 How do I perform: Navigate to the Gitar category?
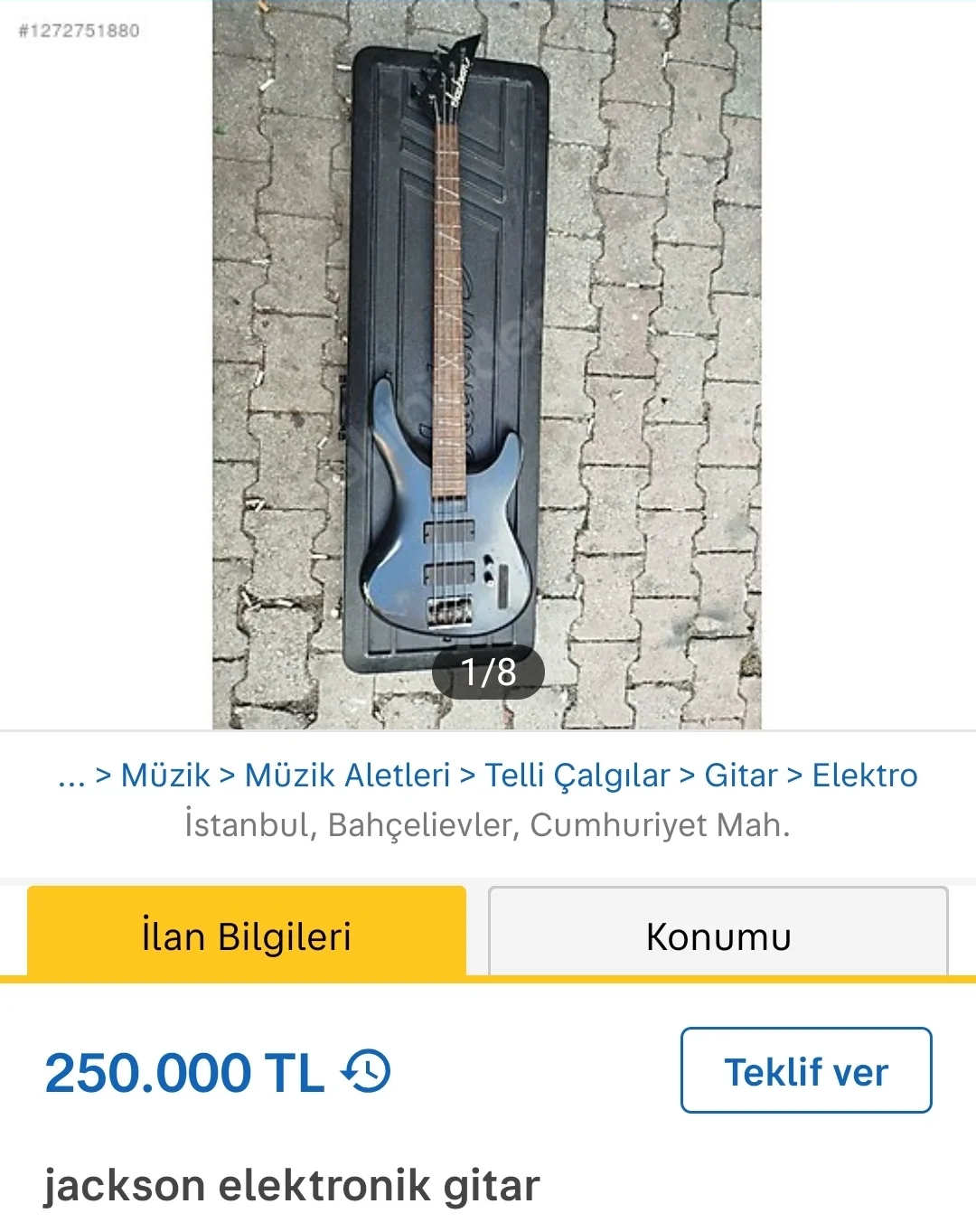pos(740,776)
